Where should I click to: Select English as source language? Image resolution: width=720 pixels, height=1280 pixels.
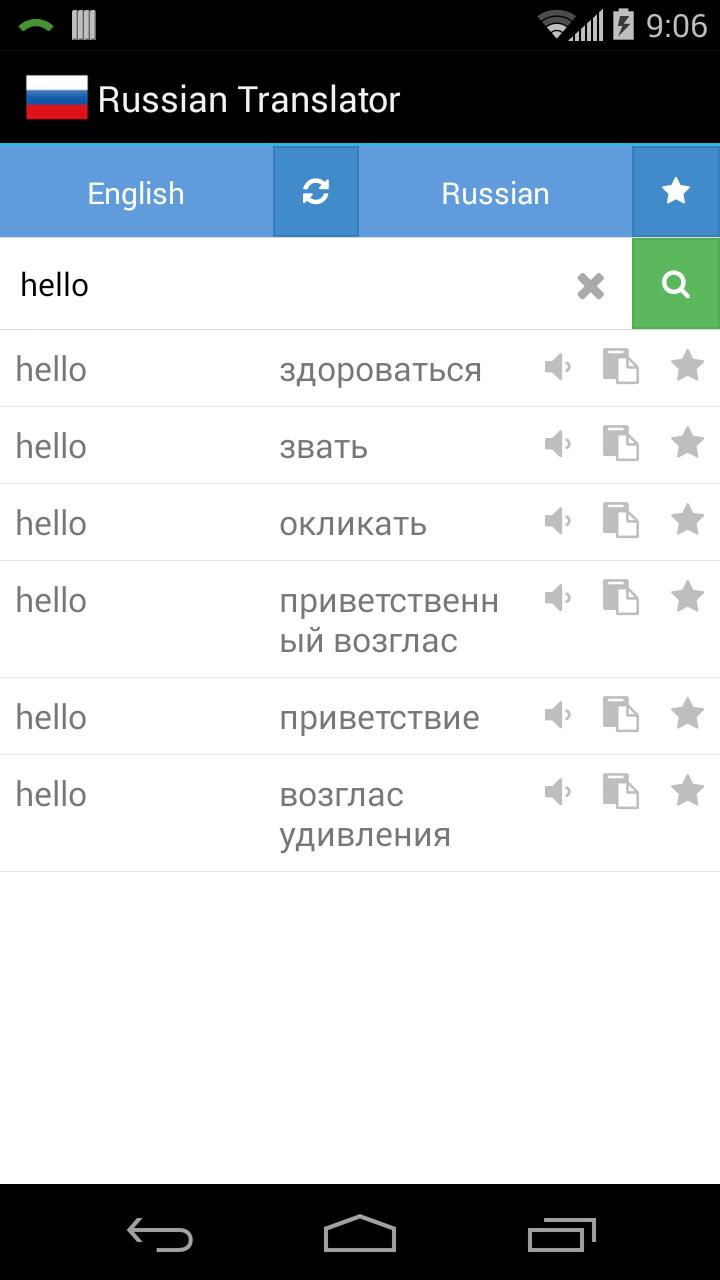(136, 193)
